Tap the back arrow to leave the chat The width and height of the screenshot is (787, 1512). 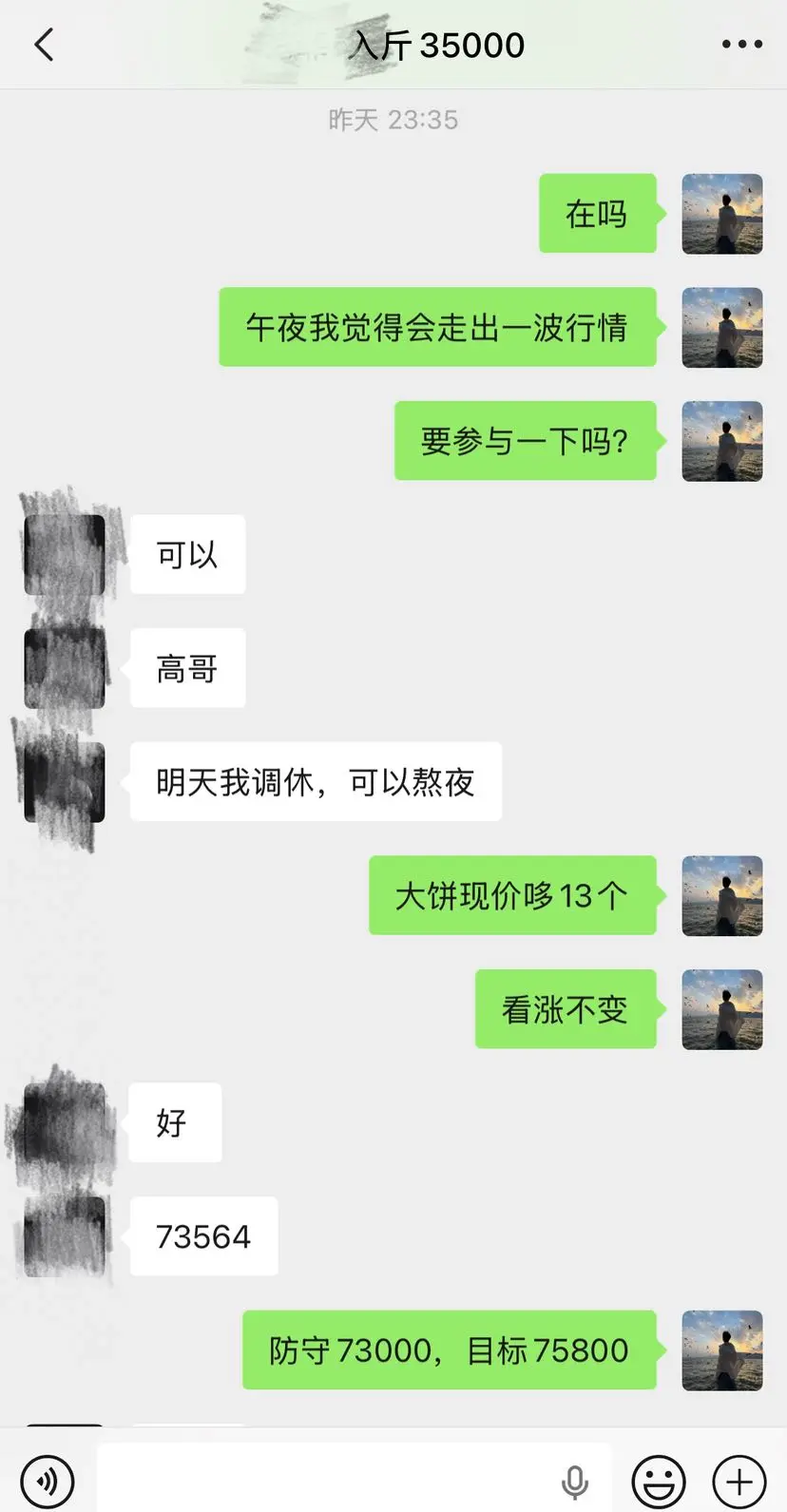pos(43,44)
